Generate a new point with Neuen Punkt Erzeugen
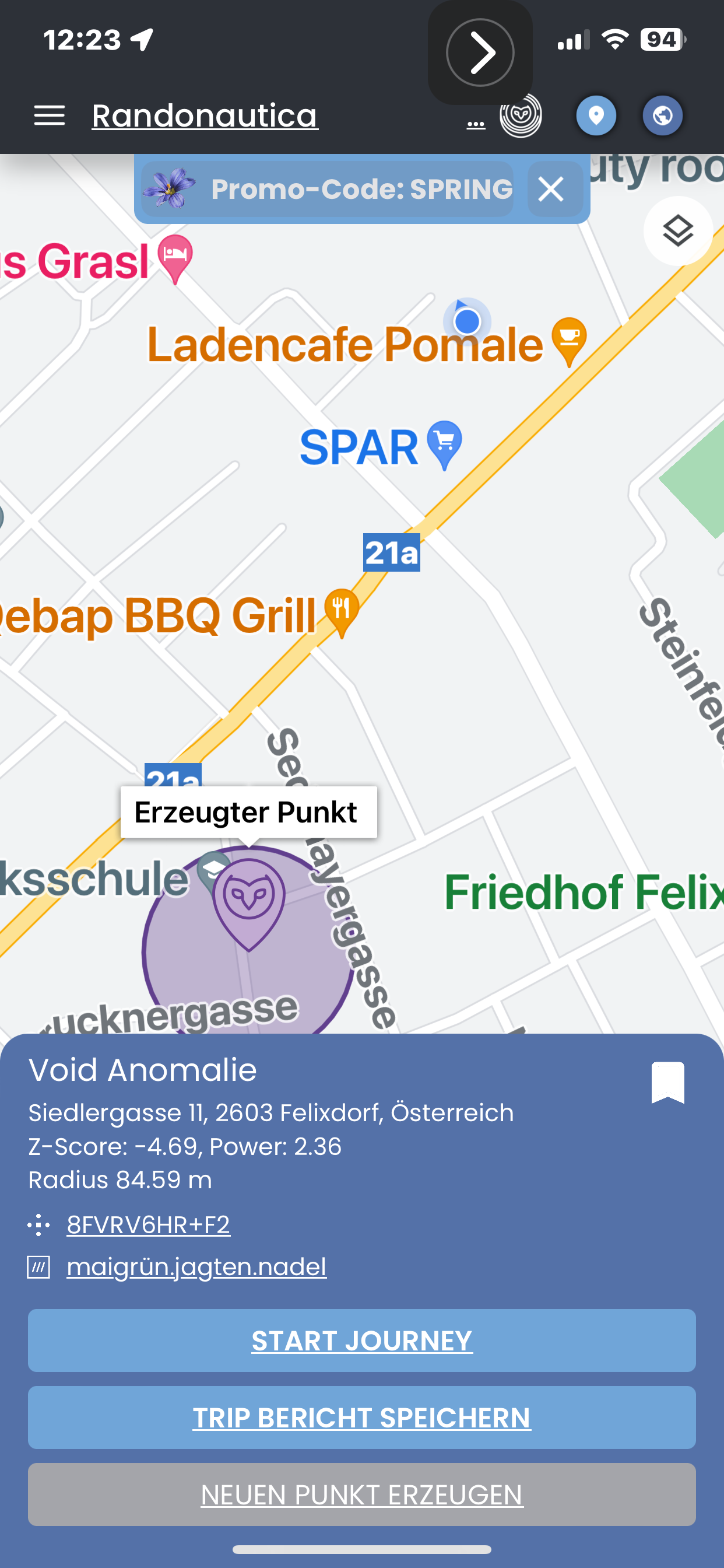This screenshot has height=1568, width=724. (x=361, y=1494)
